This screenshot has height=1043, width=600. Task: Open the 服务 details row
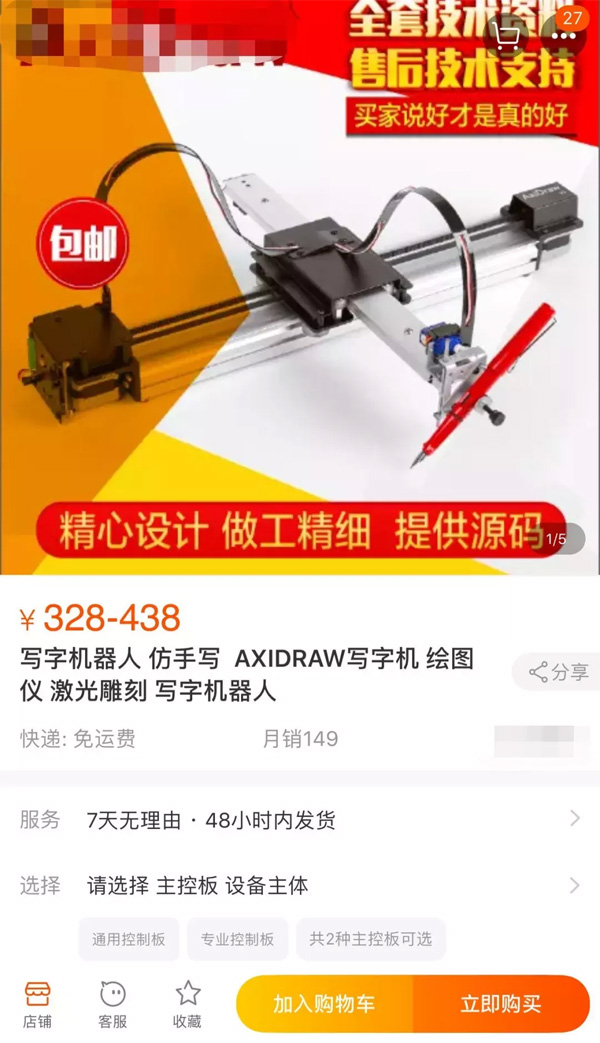(x=300, y=820)
